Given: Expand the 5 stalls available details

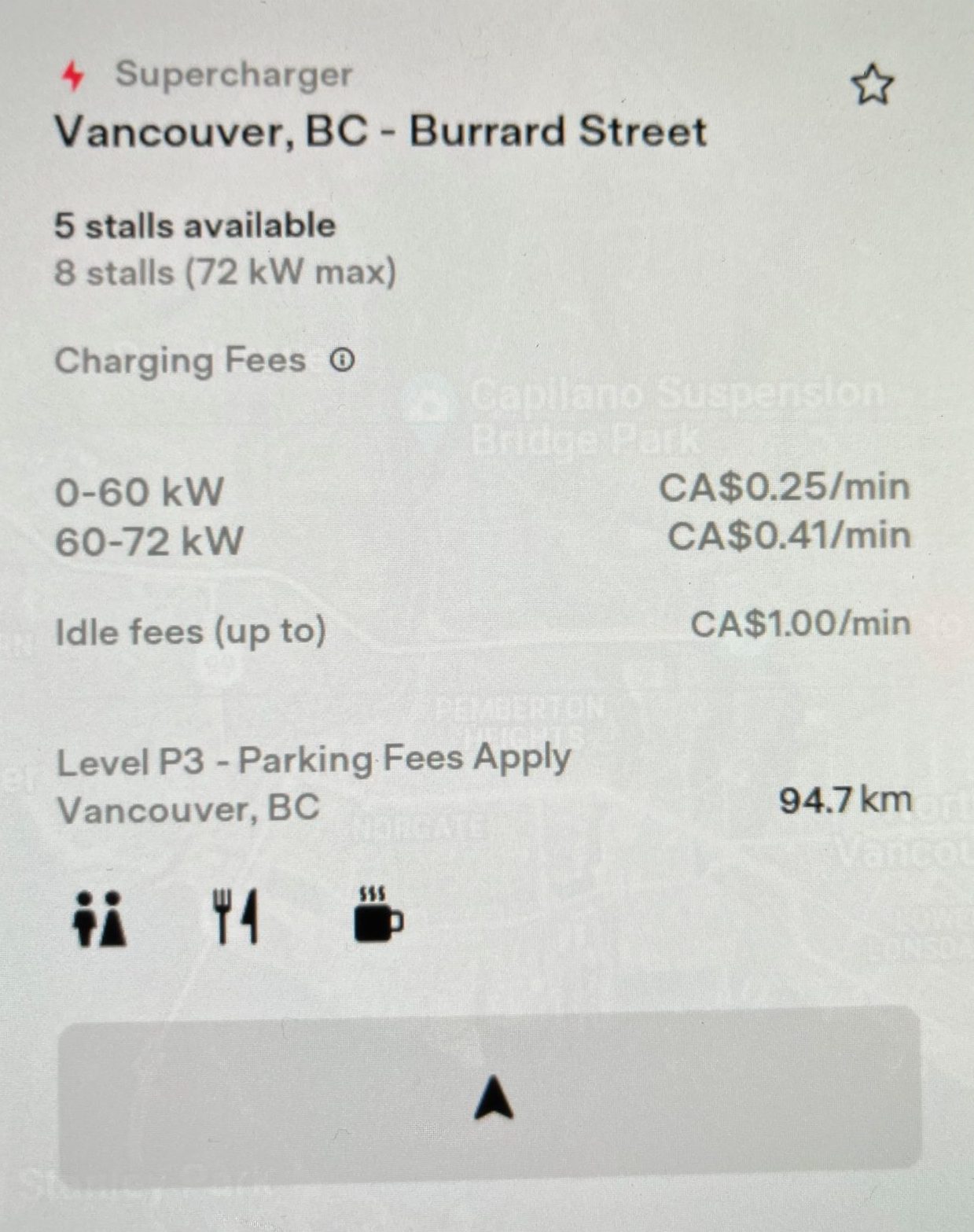Looking at the screenshot, I should coord(193,226).
